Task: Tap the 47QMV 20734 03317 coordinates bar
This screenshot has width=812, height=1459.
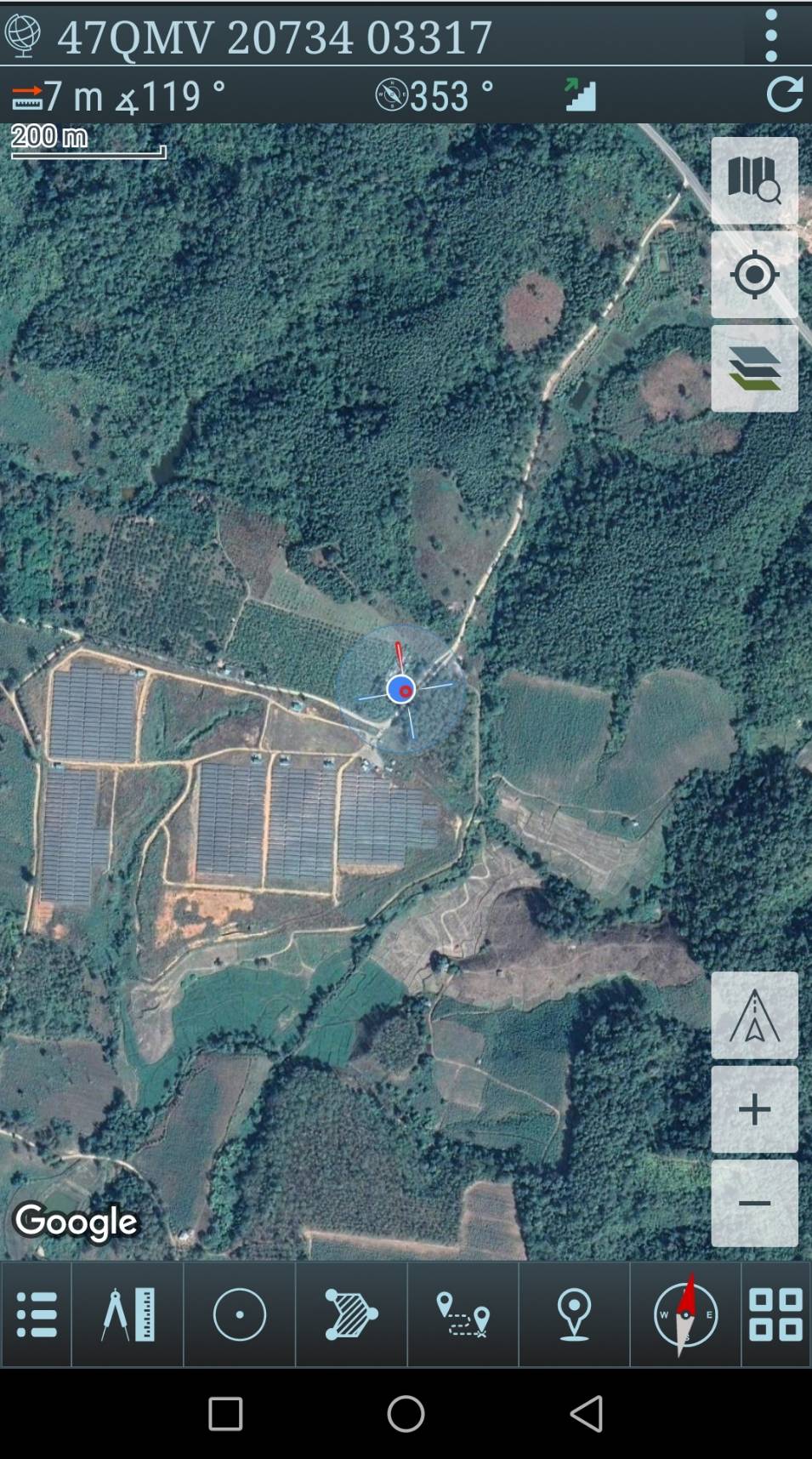Action: click(x=275, y=37)
